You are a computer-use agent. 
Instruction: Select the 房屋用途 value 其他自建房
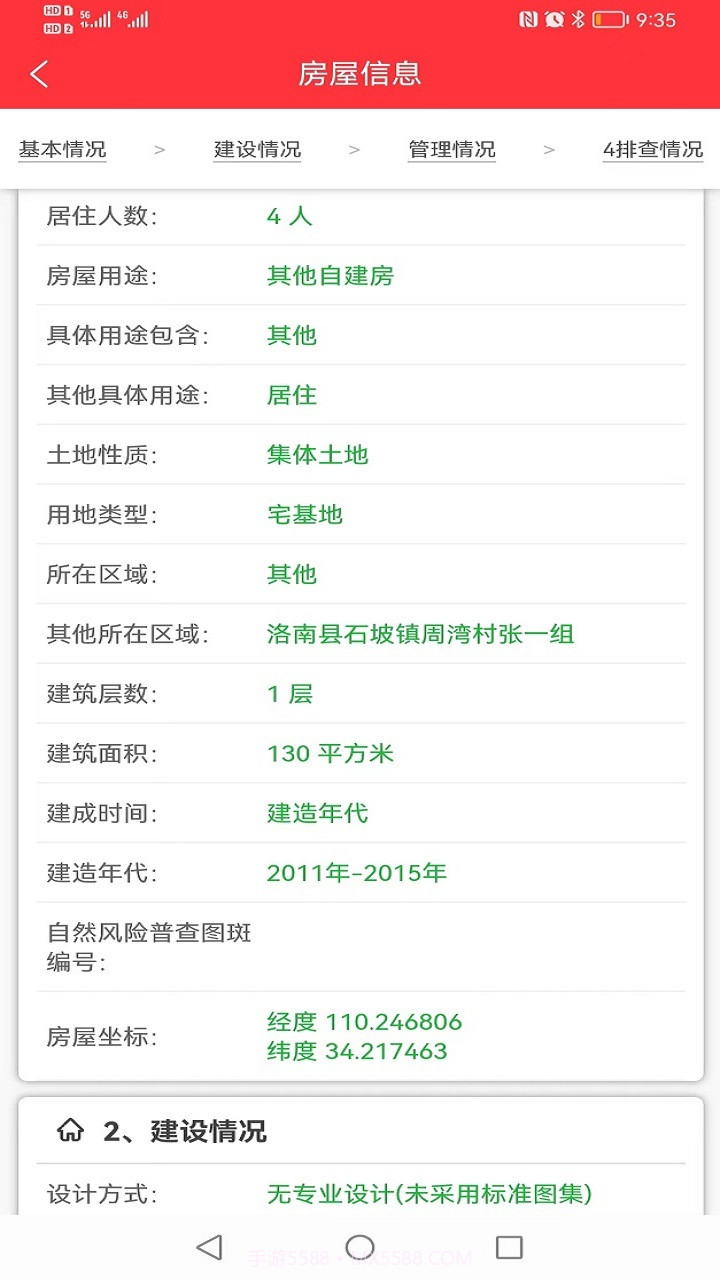331,276
